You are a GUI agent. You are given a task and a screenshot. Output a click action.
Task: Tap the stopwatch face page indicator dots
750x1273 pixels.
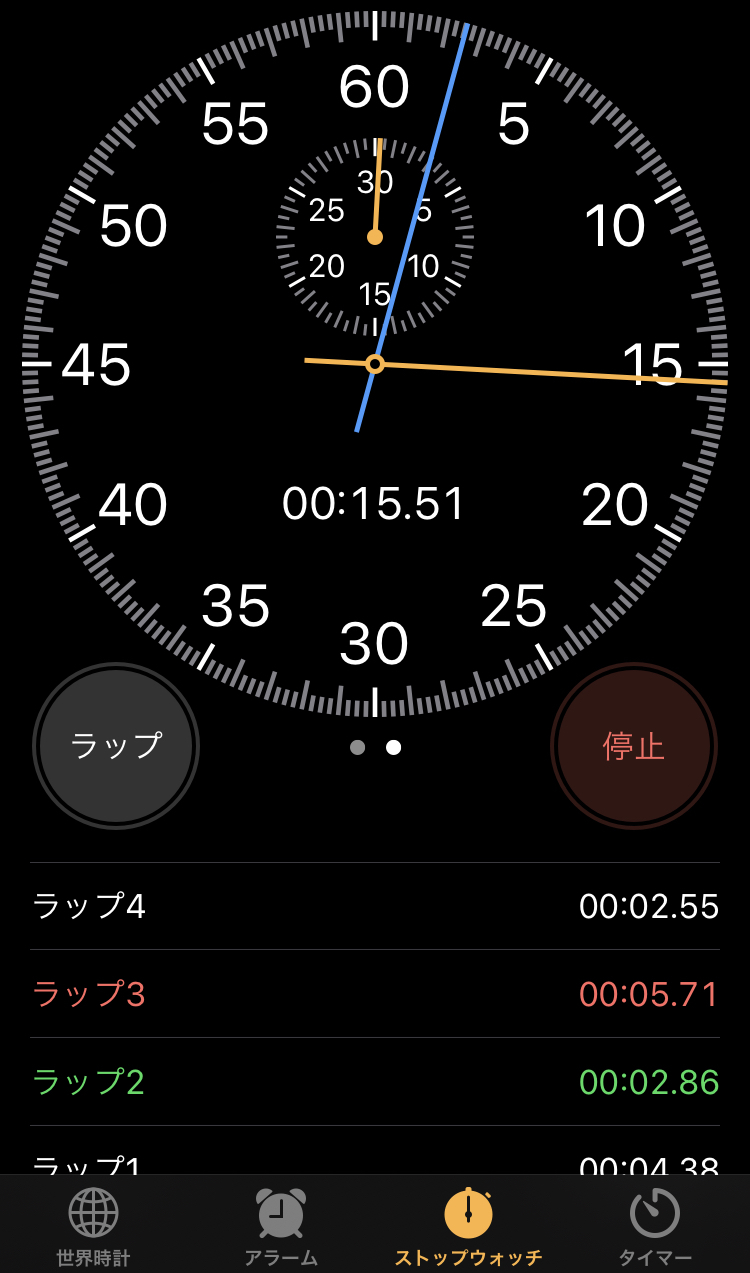pos(375,747)
